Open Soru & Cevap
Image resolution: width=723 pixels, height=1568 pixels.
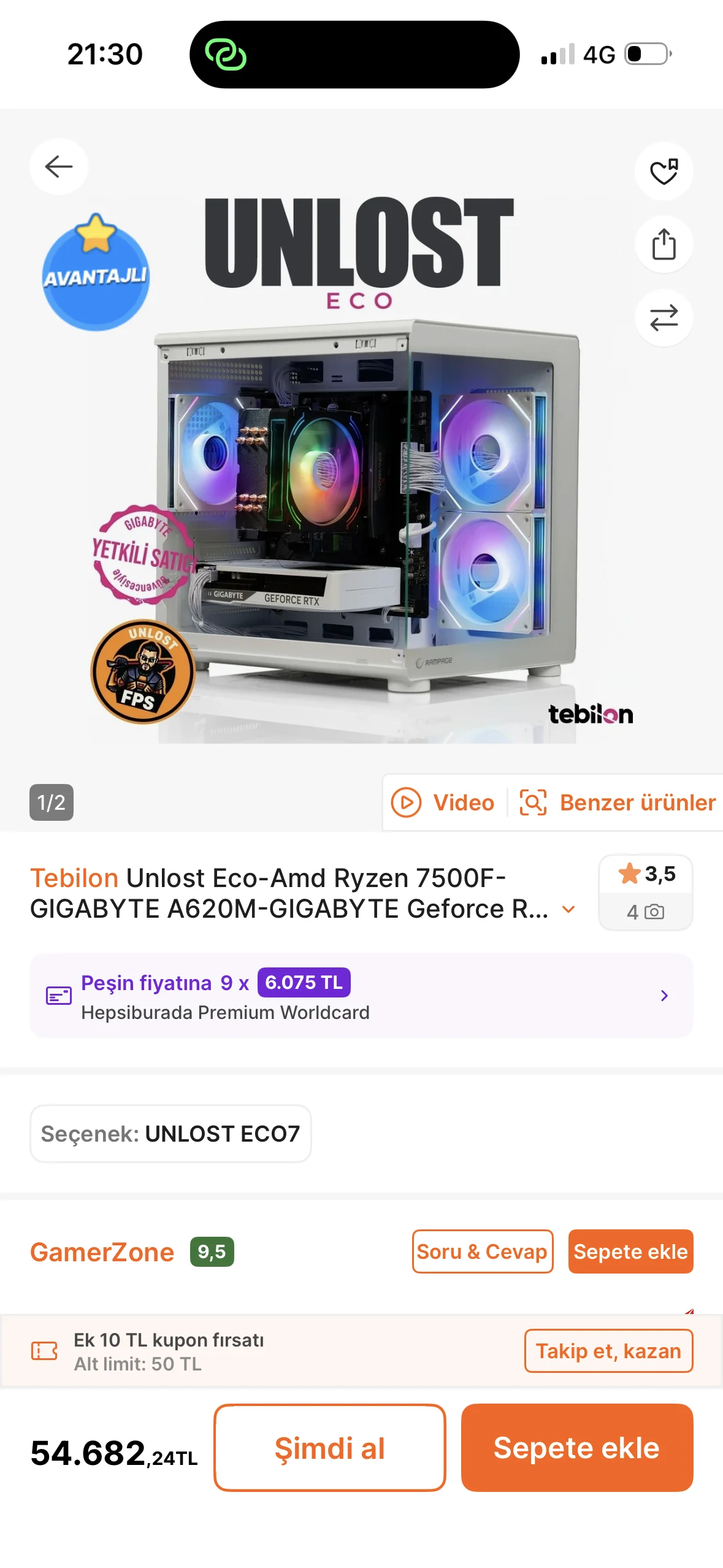pyautogui.click(x=482, y=1251)
